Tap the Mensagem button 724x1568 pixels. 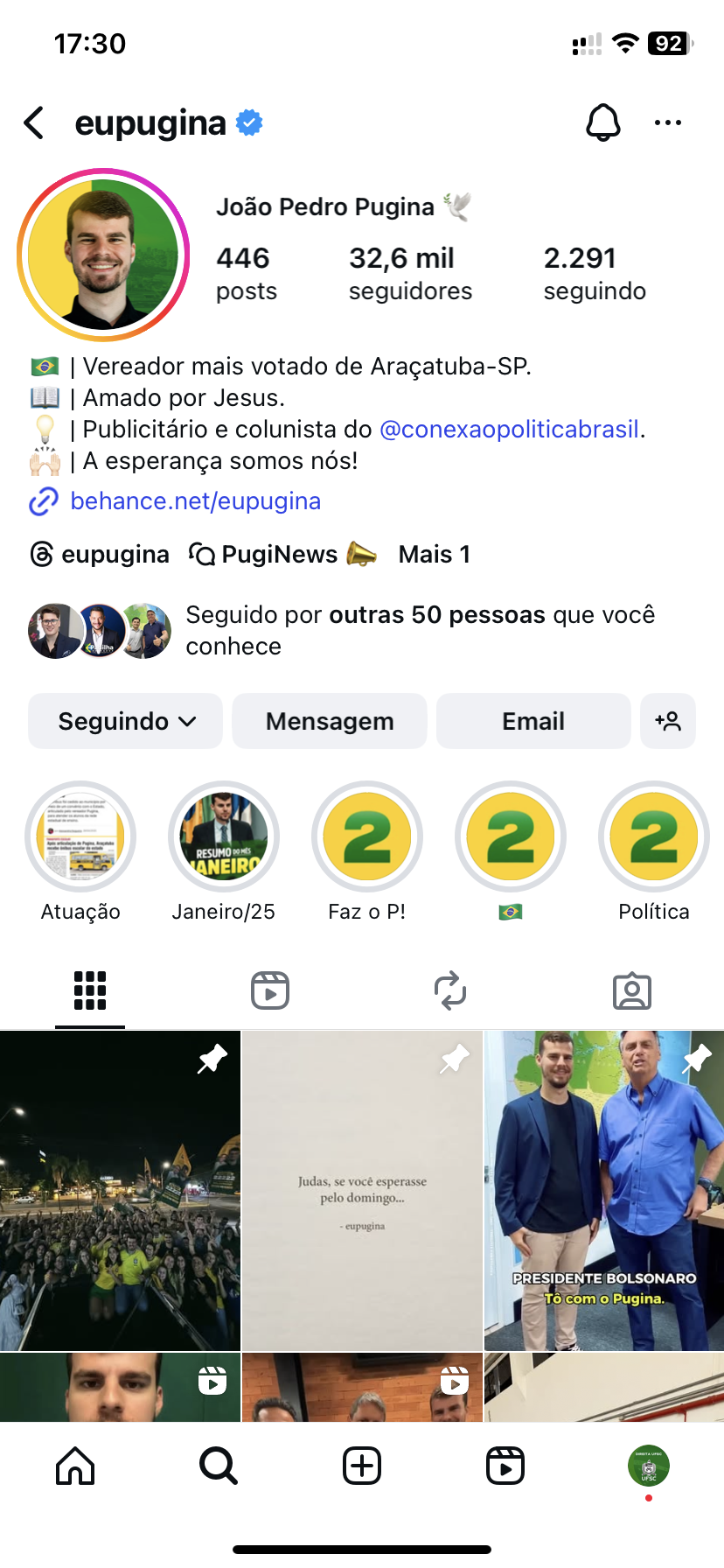pos(330,721)
